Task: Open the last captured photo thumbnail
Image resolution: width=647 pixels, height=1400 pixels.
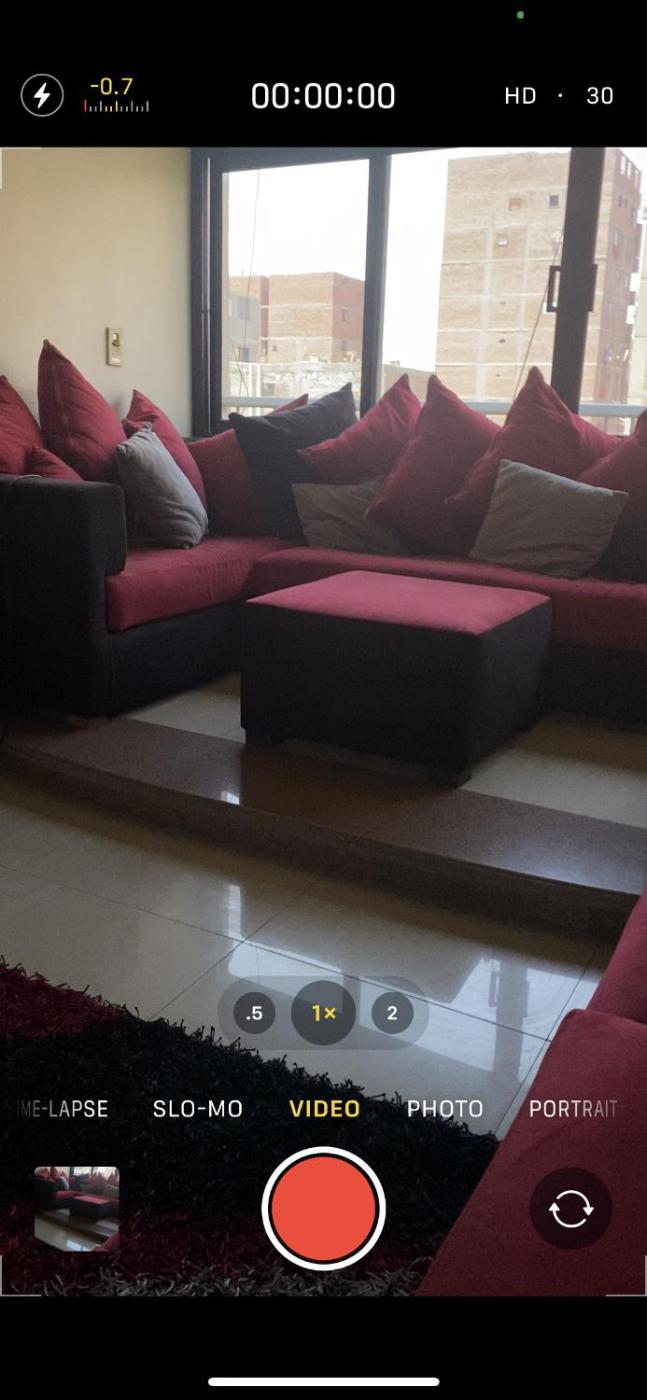Action: click(77, 1209)
